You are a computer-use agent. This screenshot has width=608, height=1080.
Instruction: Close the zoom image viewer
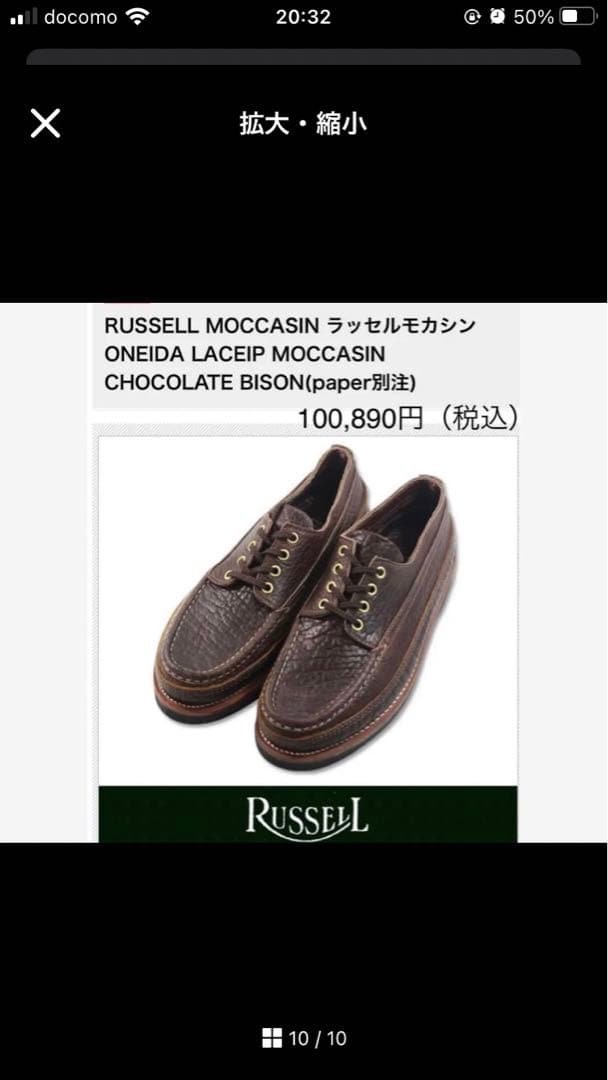(45, 124)
